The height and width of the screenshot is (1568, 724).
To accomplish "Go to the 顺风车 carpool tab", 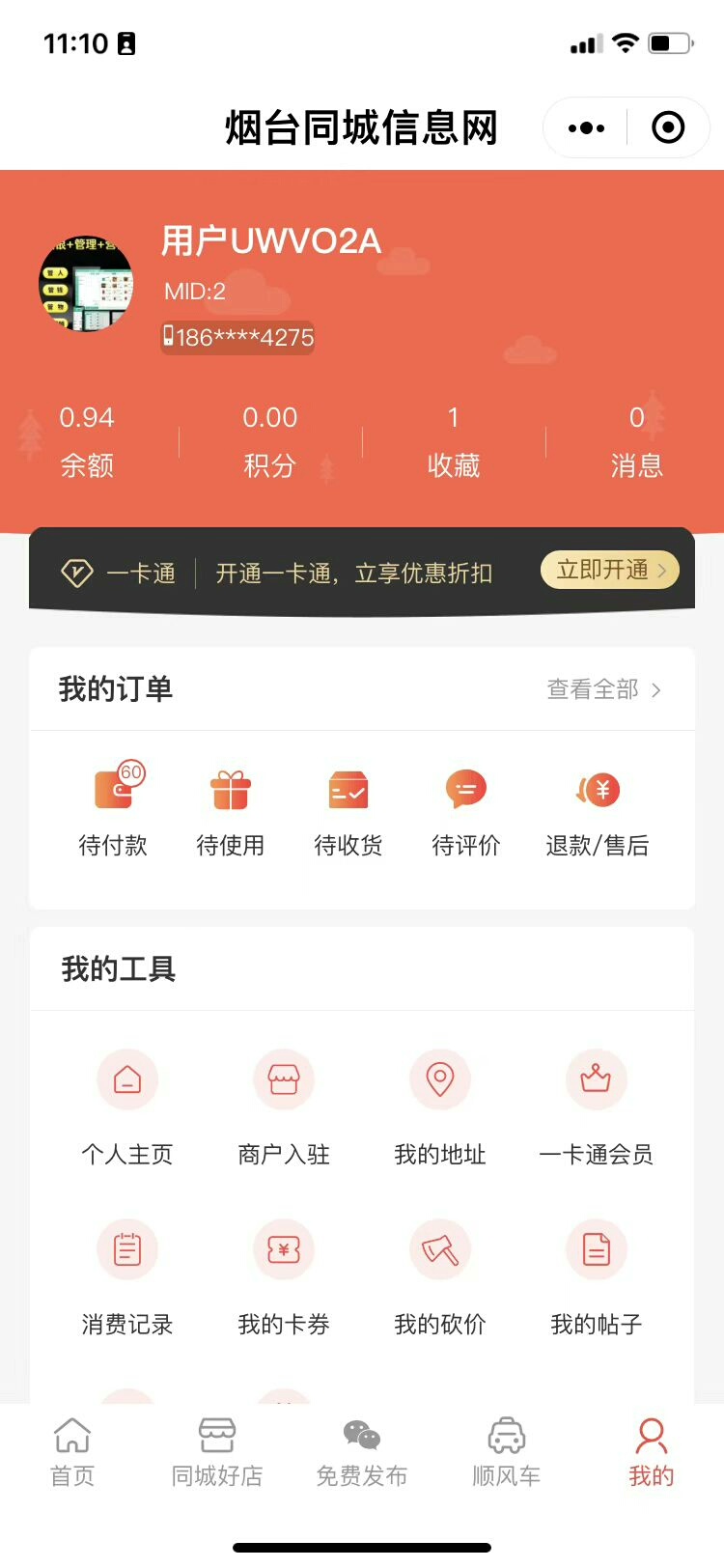I will tap(507, 1451).
